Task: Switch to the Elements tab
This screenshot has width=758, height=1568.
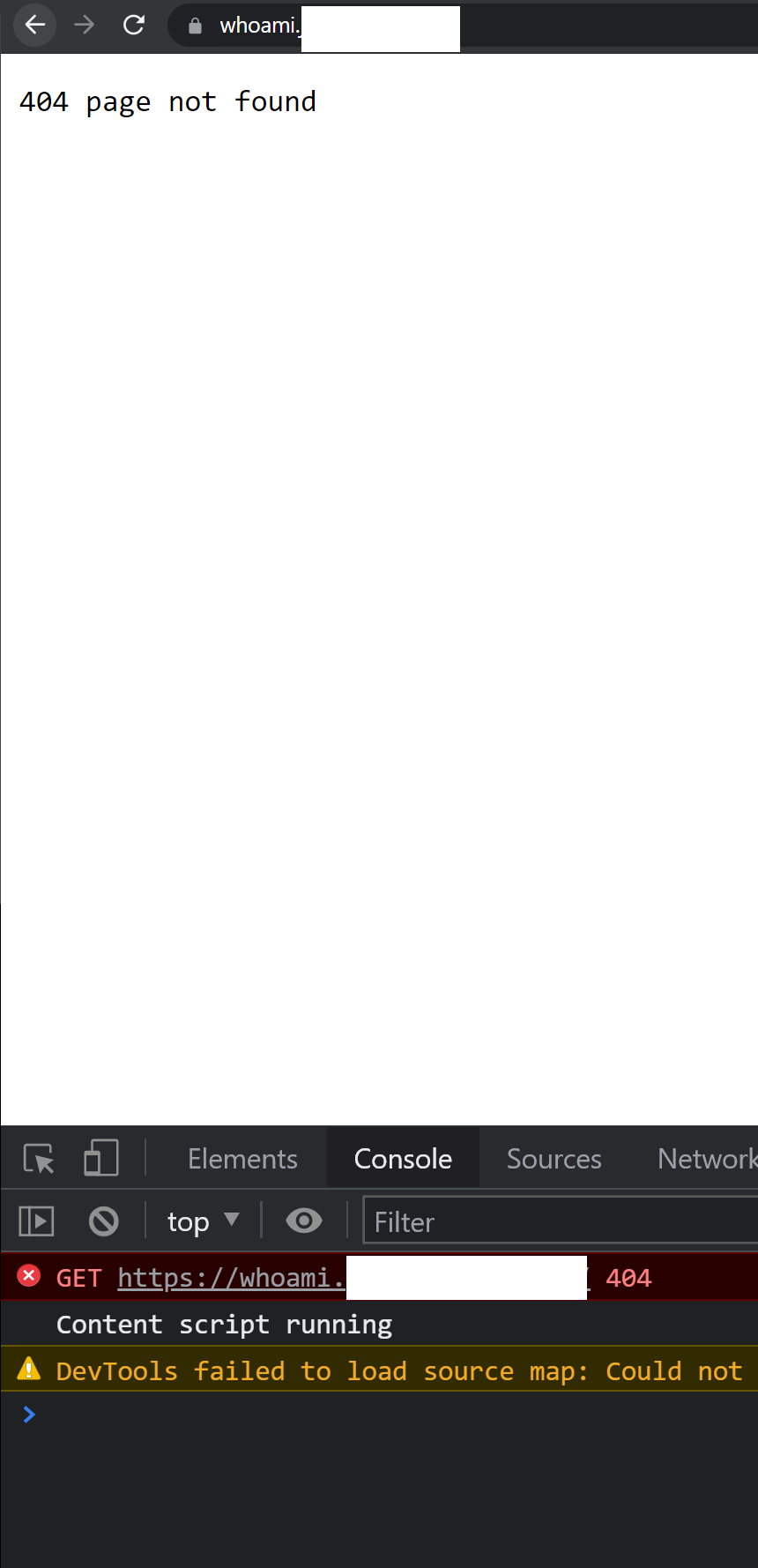Action: 242,1159
